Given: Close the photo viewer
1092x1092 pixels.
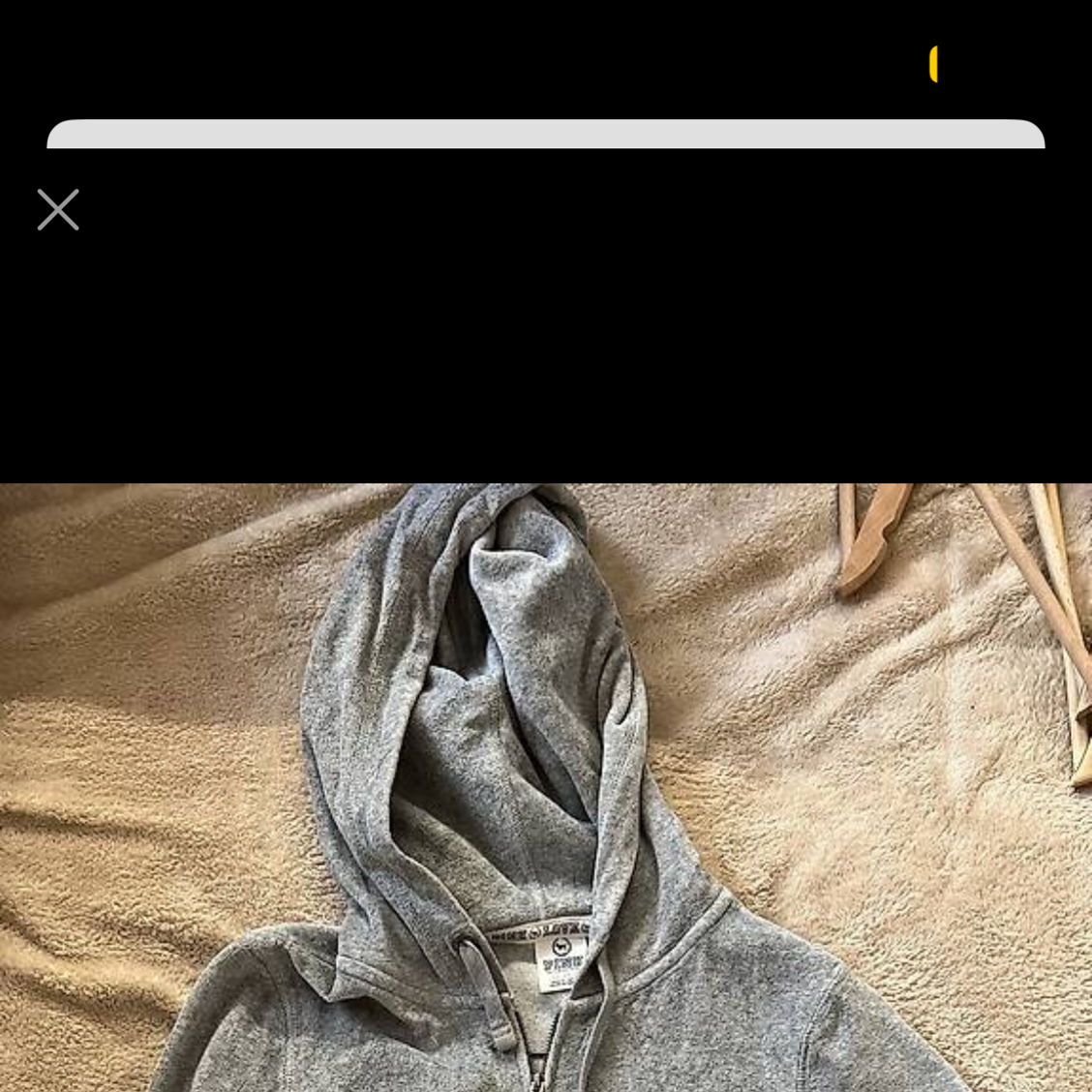Looking at the screenshot, I should pyautogui.click(x=58, y=210).
